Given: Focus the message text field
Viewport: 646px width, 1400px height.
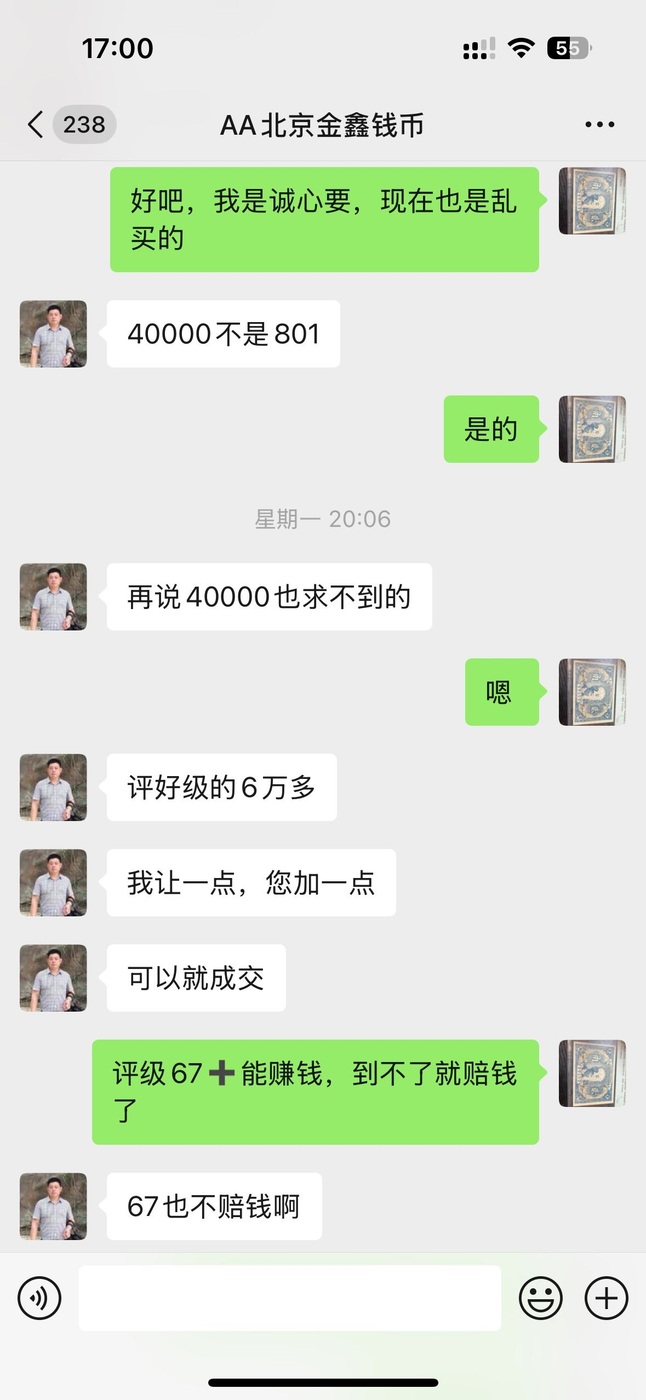Looking at the screenshot, I should [x=290, y=1298].
